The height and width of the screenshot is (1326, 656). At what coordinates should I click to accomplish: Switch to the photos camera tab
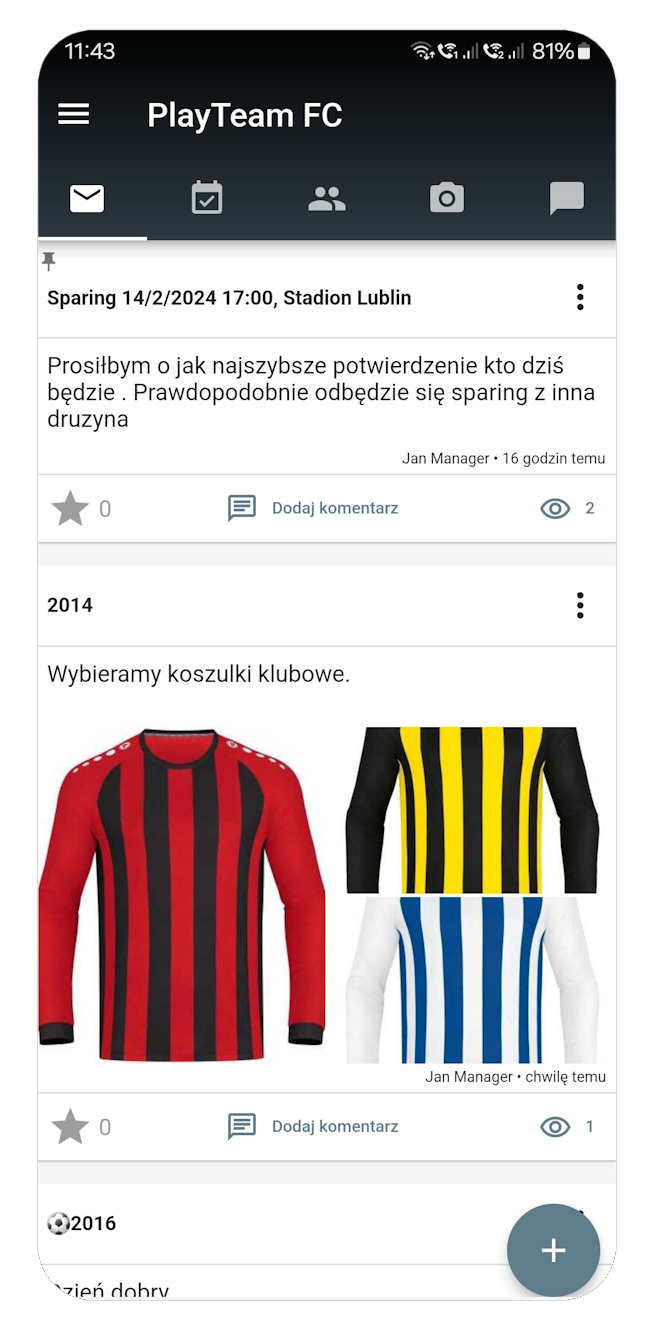447,198
